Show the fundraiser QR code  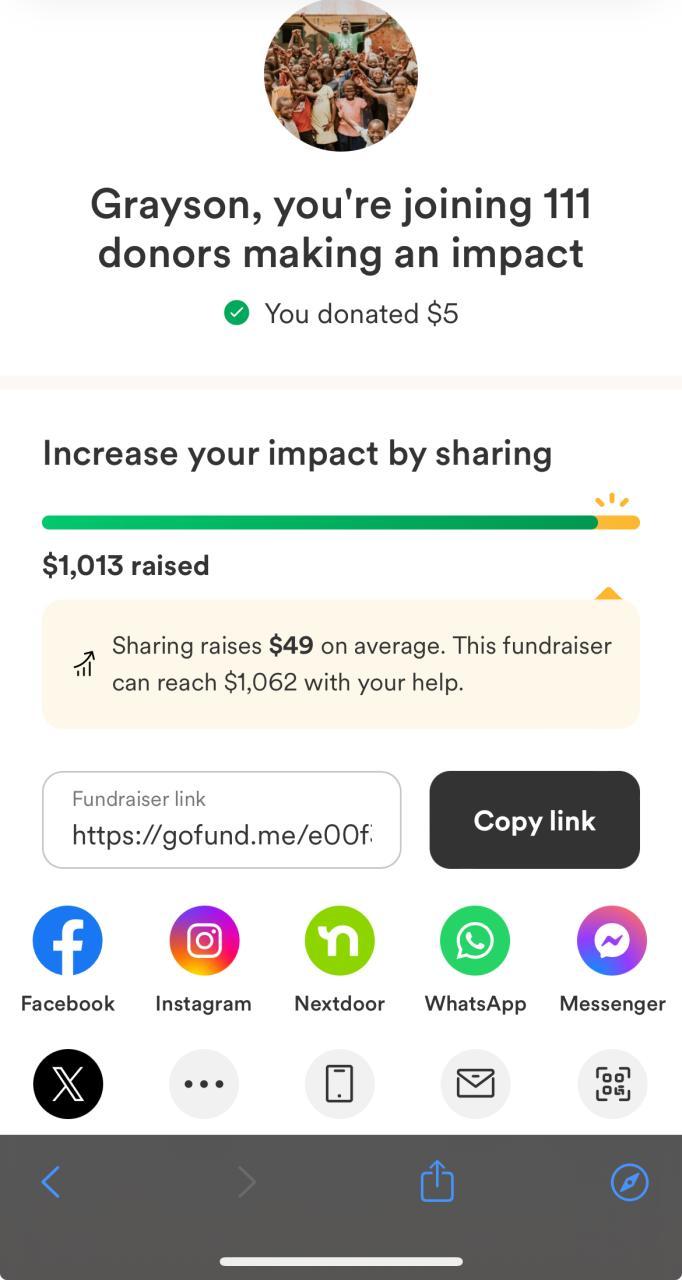click(612, 1083)
